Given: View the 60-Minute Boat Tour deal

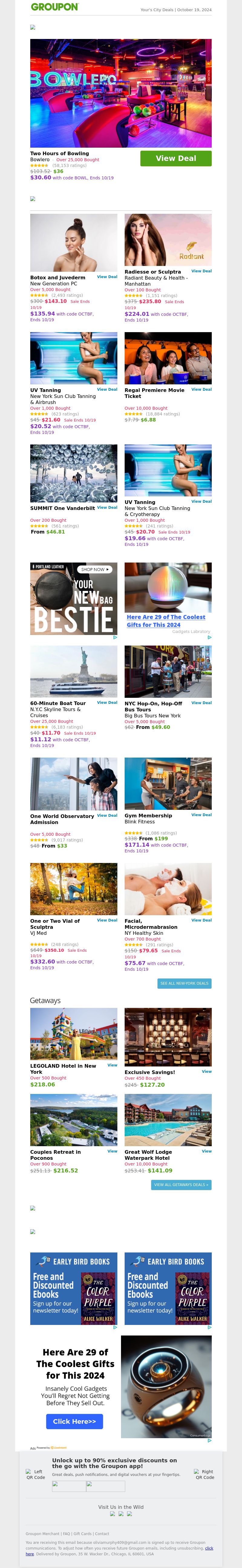Looking at the screenshot, I should pyautogui.click(x=107, y=702).
